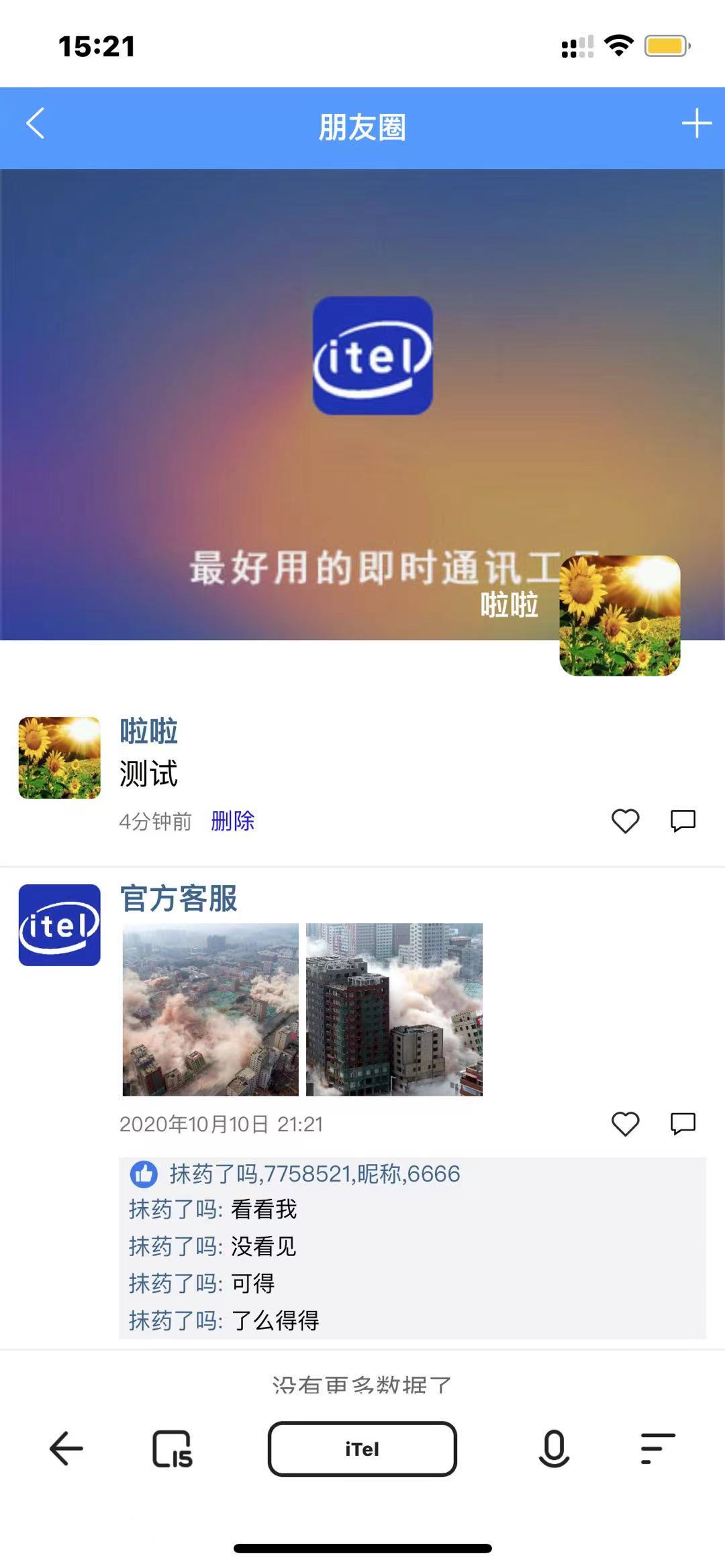Open 啦啦's avatar beside the 测试 post
Image resolution: width=725 pixels, height=1568 pixels.
pos(60,758)
